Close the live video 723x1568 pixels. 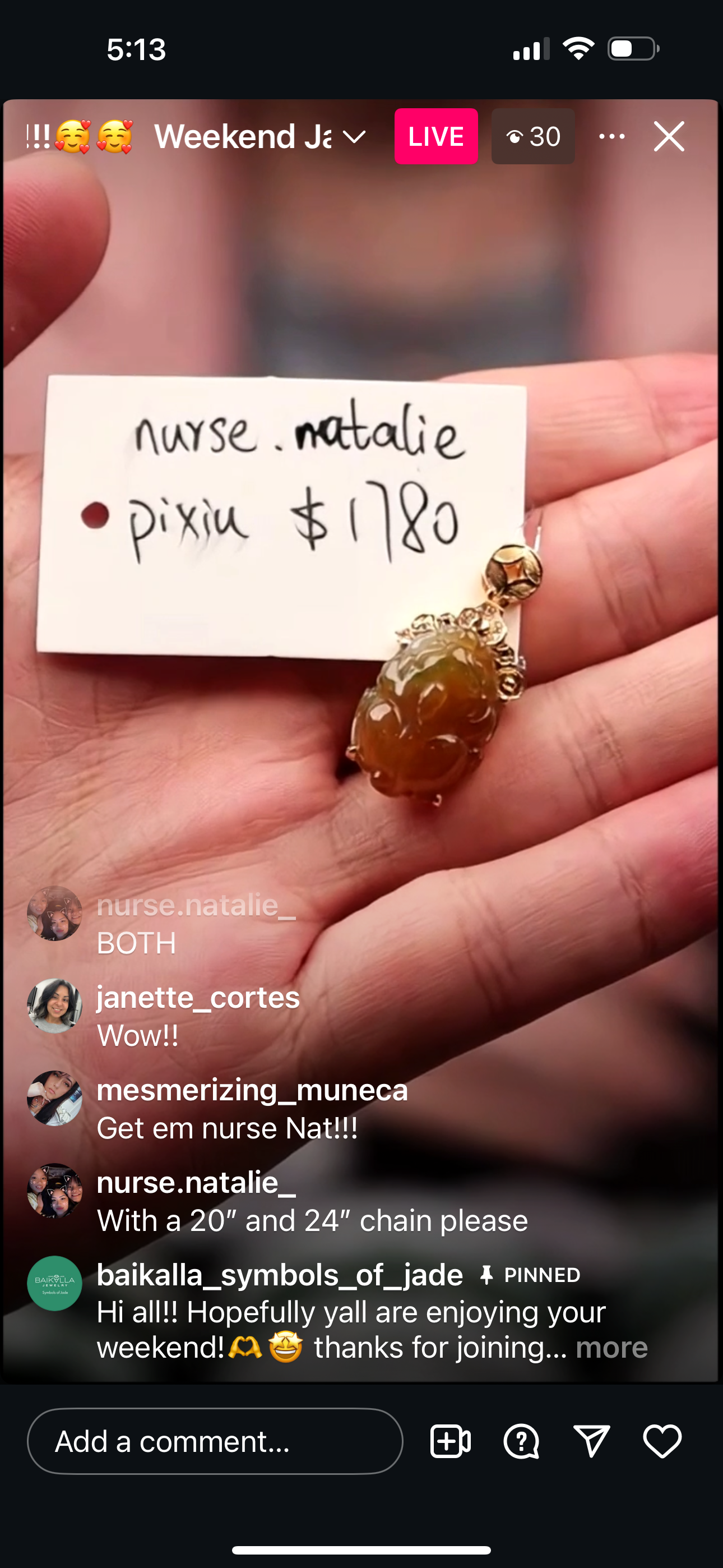pos(669,136)
